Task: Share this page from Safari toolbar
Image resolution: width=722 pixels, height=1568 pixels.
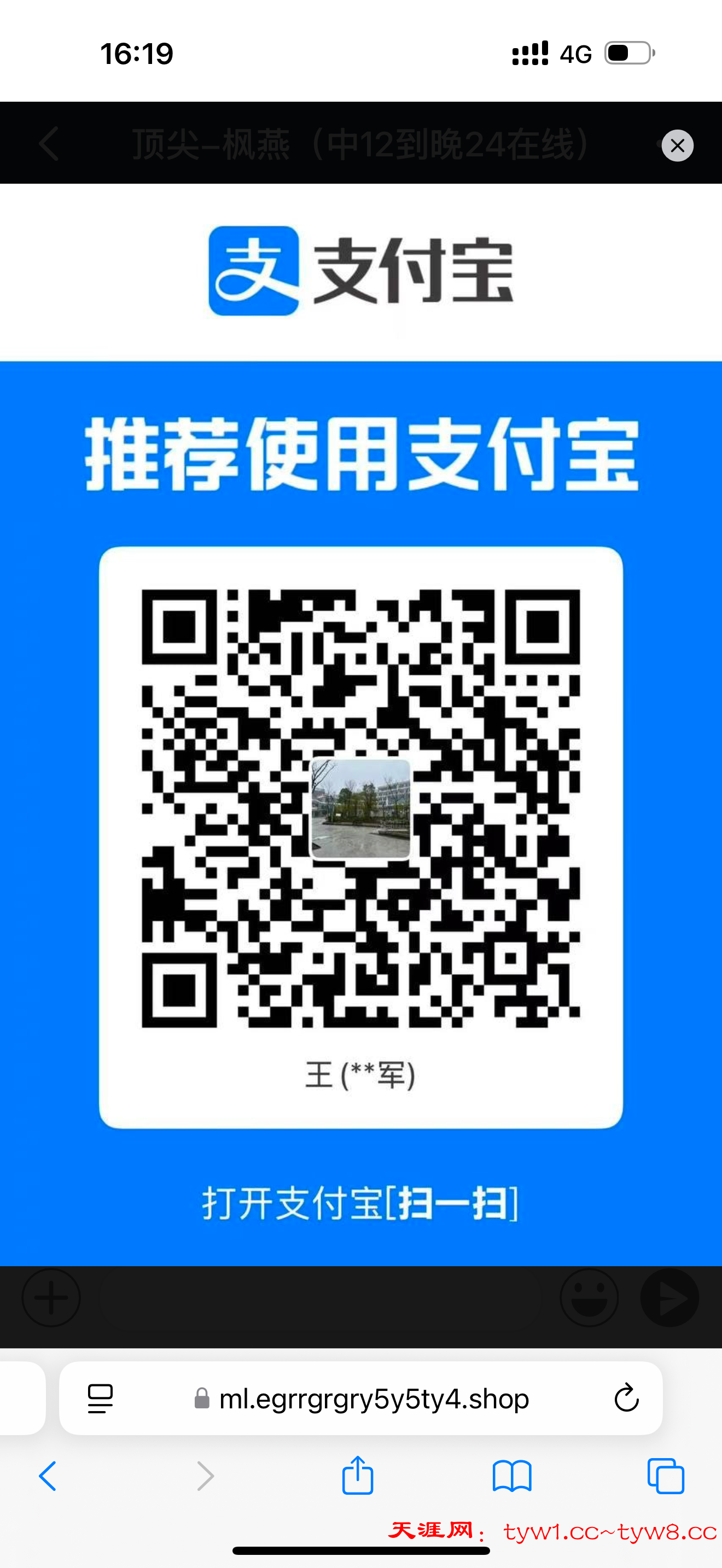Action: tap(357, 1476)
